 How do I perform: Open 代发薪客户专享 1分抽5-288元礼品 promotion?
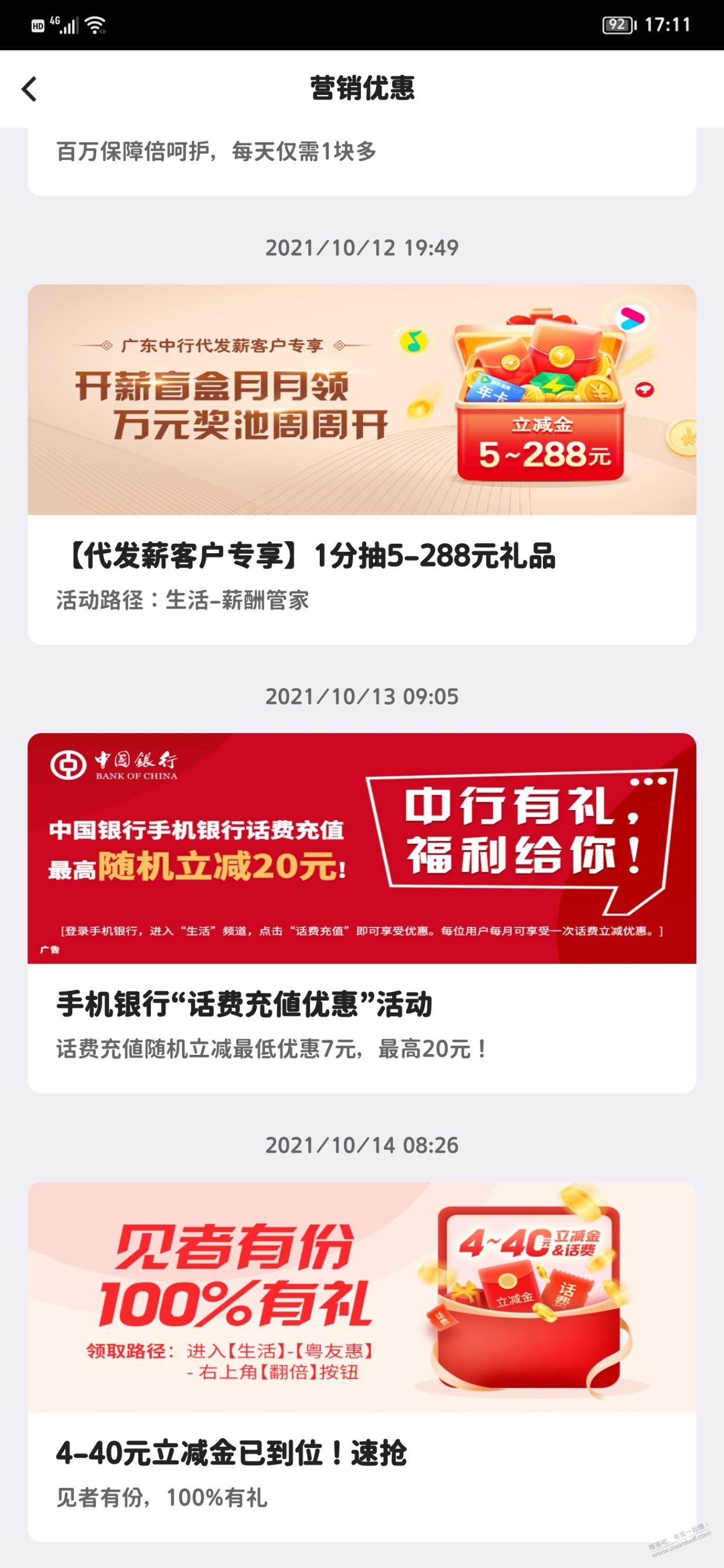361,463
